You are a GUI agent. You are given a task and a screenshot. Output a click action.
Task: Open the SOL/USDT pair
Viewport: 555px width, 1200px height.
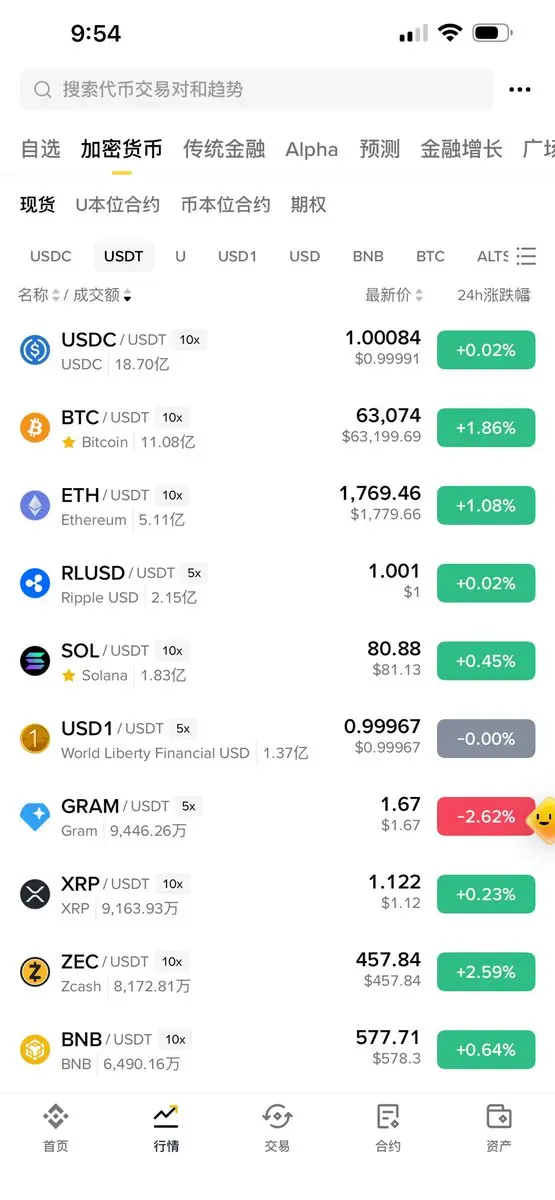coord(277,661)
